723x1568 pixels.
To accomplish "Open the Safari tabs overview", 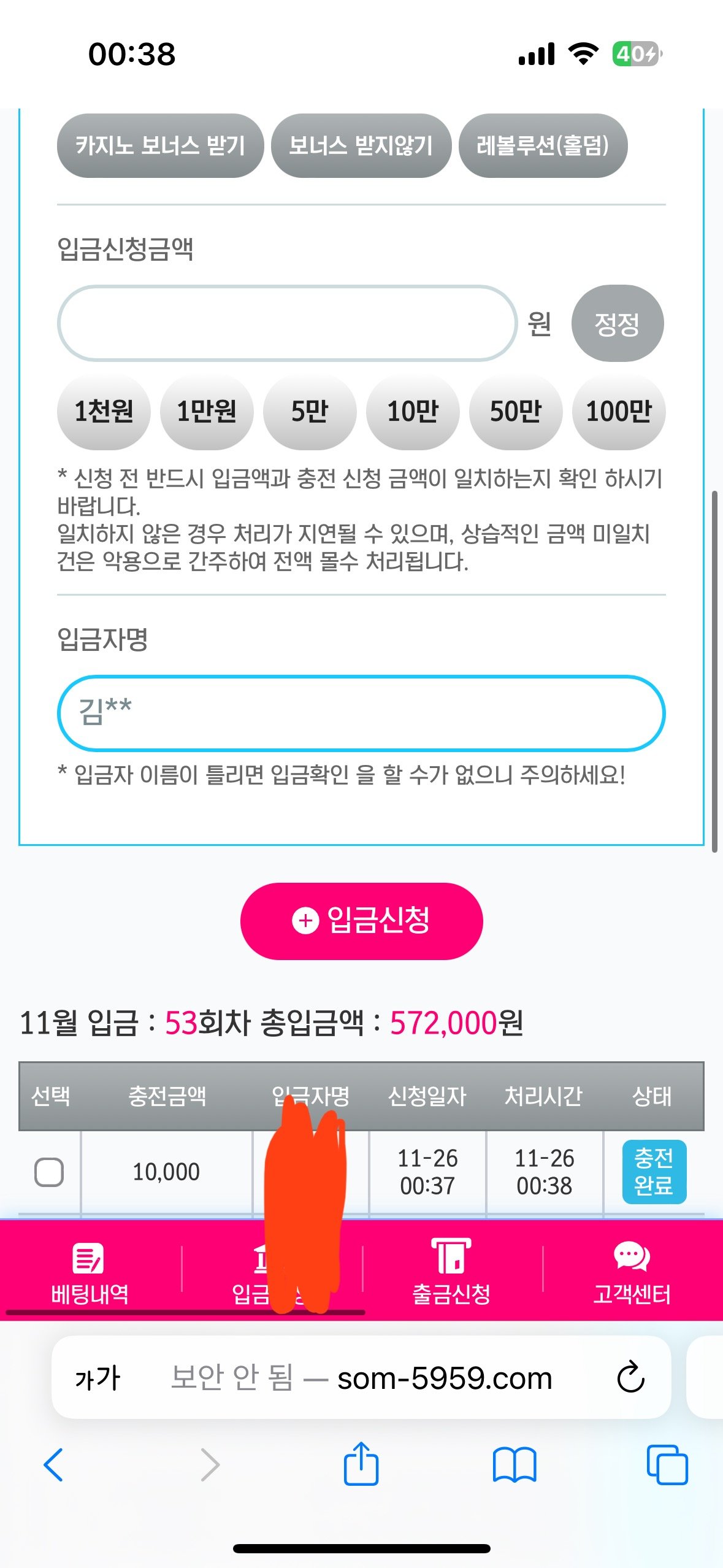I will (667, 1464).
